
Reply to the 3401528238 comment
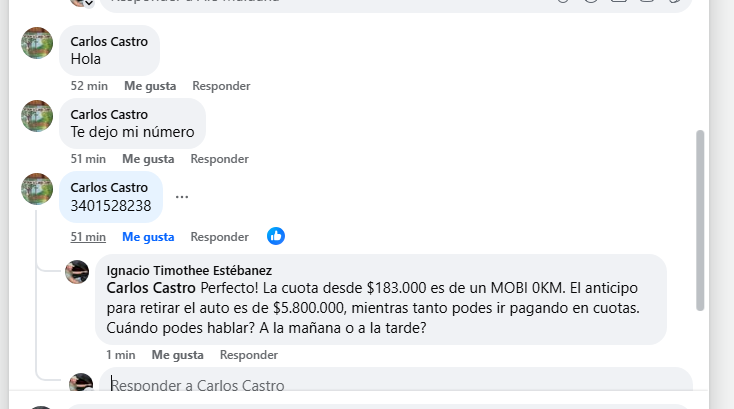click(219, 237)
